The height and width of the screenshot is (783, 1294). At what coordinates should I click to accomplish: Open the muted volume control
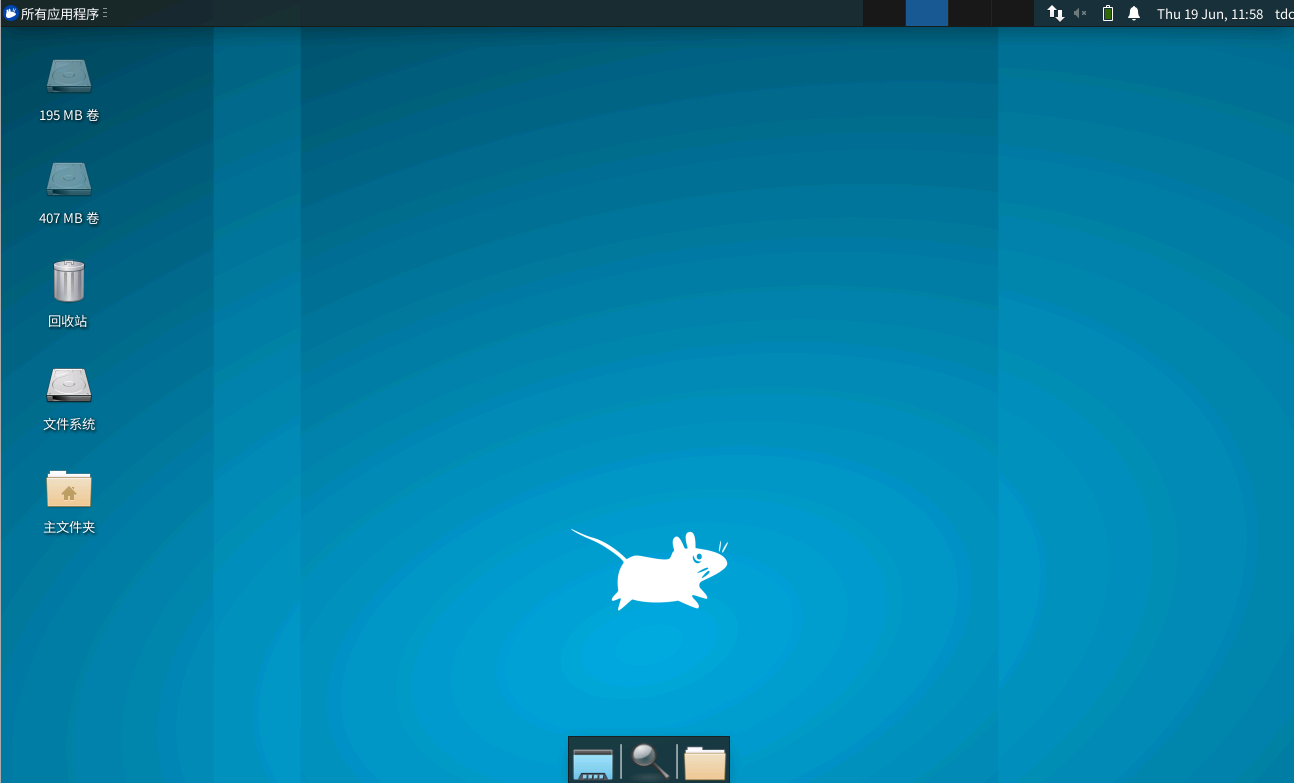(x=1080, y=14)
